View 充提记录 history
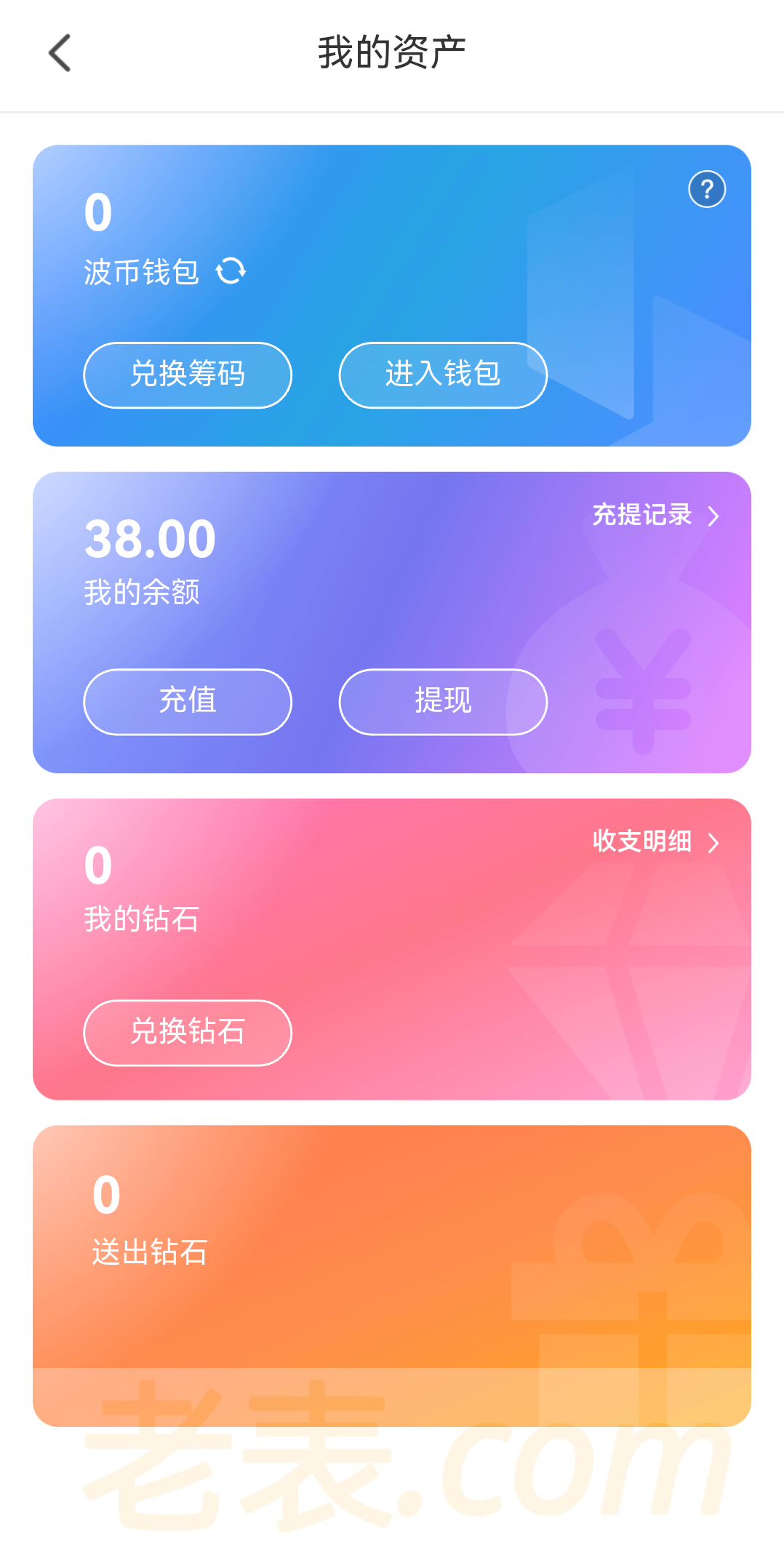This screenshot has height=1544, width=784. (655, 515)
